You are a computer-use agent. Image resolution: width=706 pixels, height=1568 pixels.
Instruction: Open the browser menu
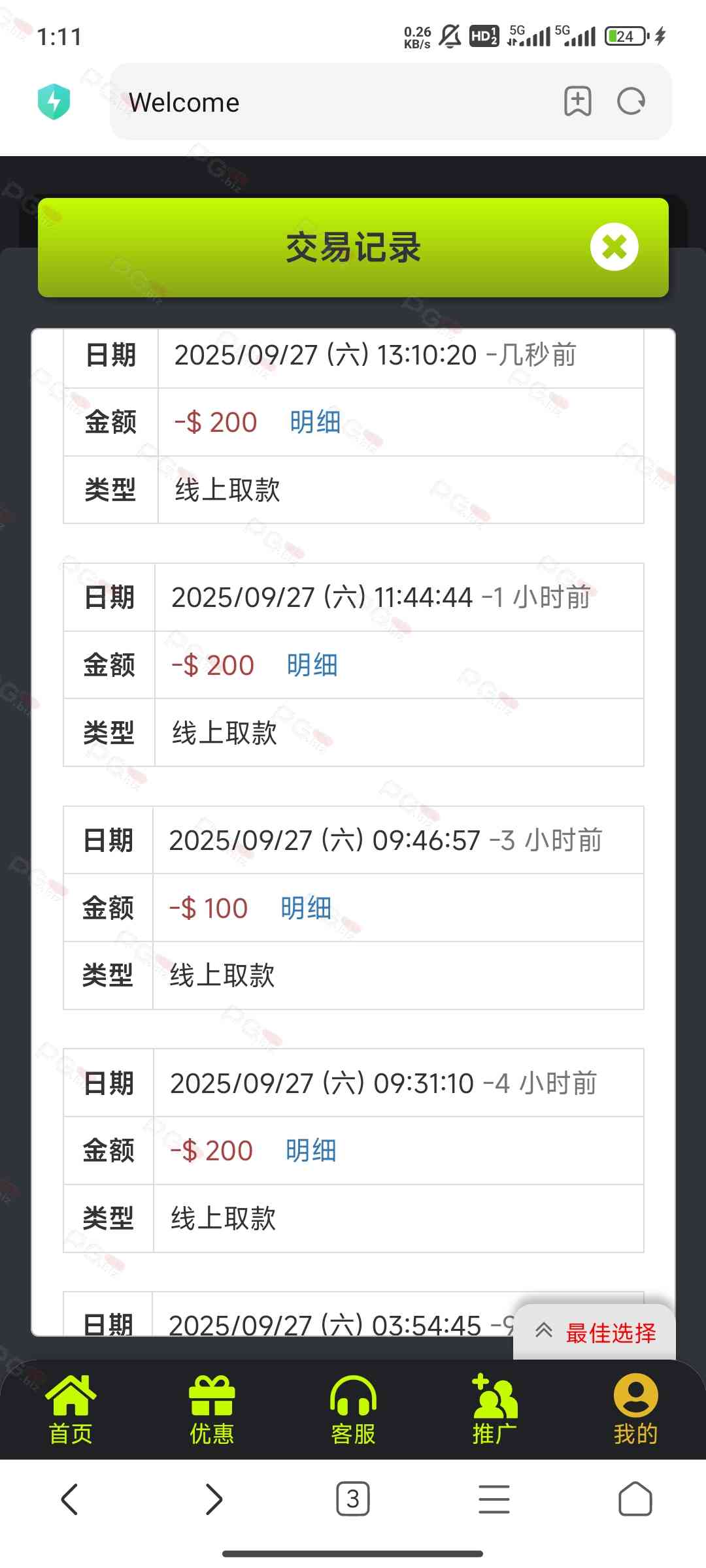coord(494,1499)
